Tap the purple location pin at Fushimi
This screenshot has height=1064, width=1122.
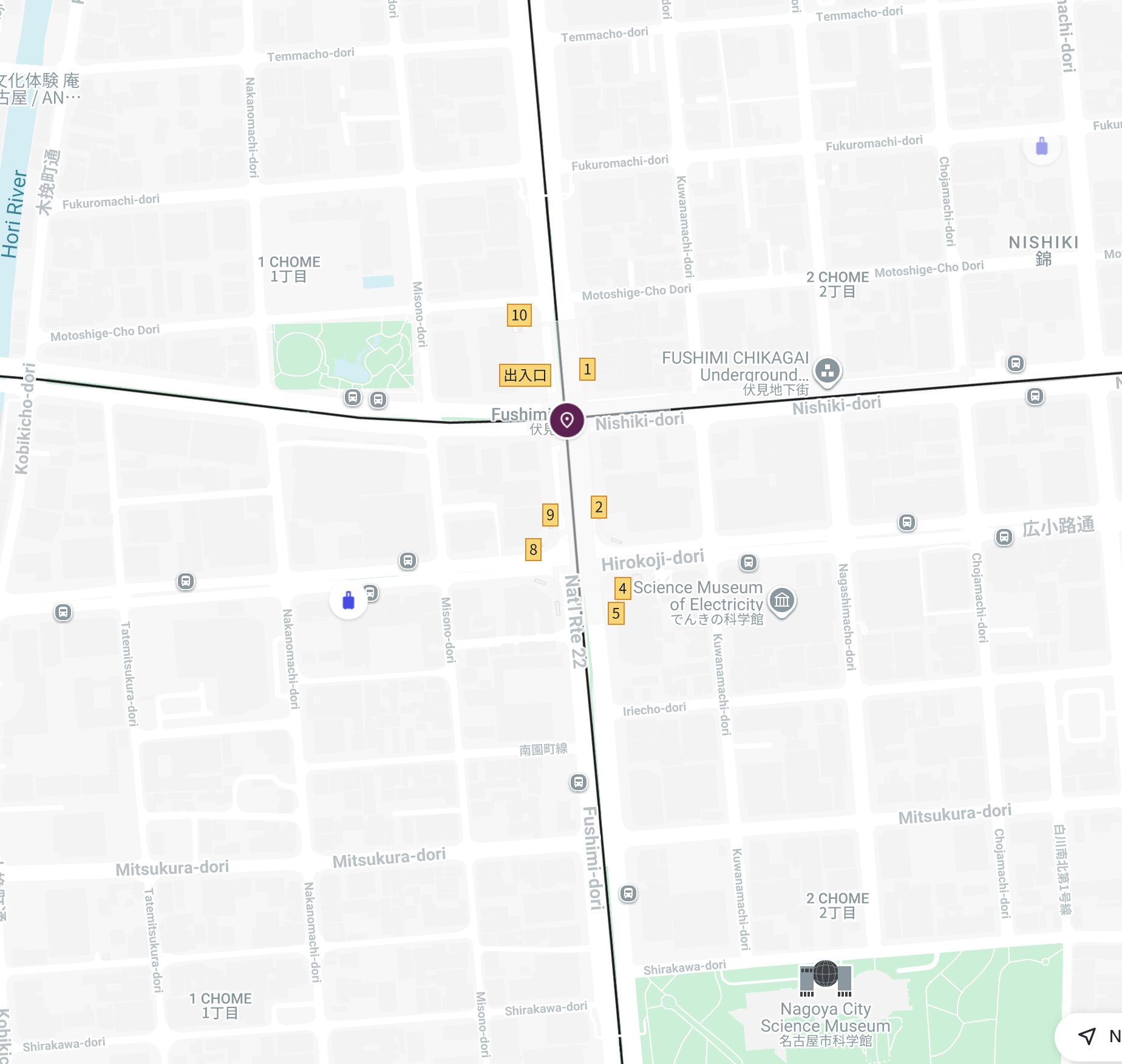567,420
